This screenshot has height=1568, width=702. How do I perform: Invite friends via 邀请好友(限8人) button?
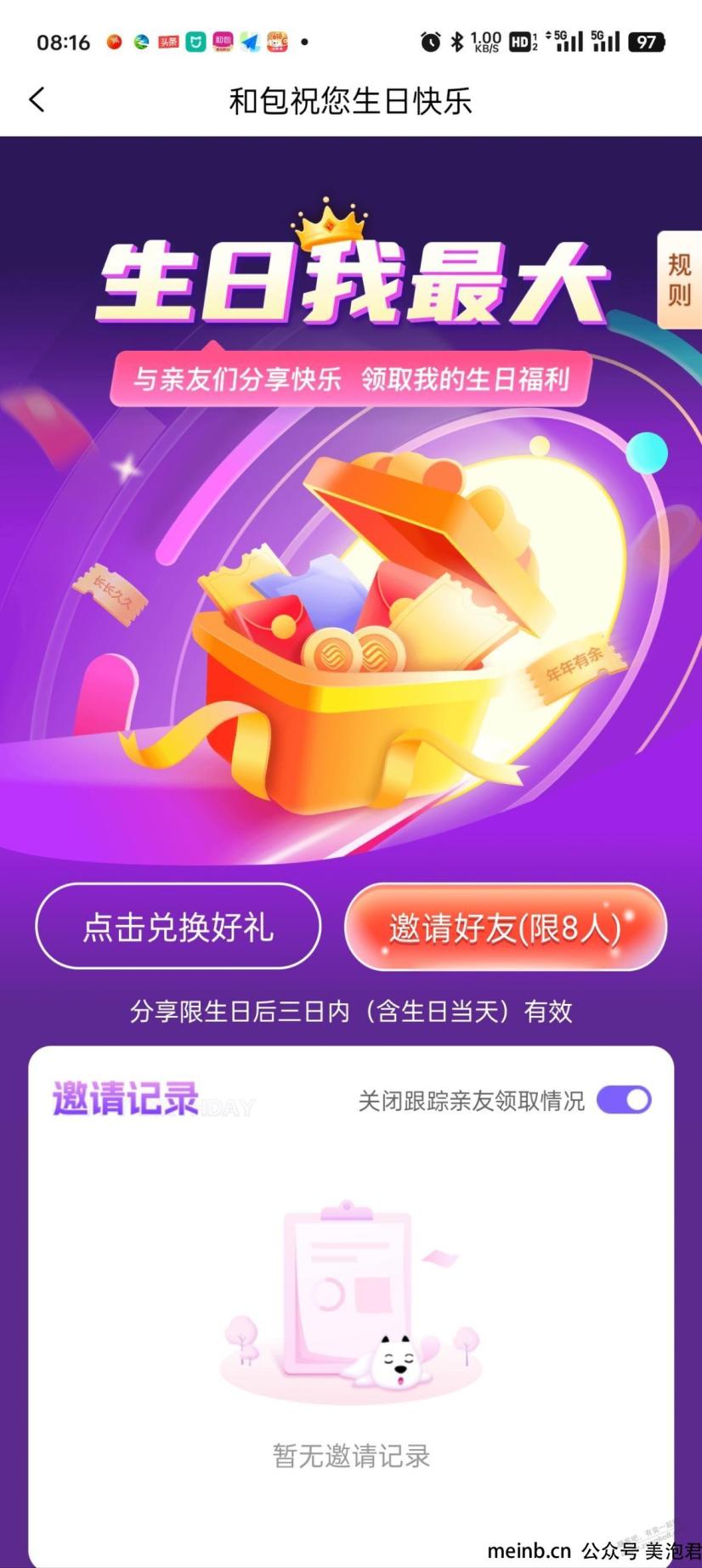(x=506, y=927)
